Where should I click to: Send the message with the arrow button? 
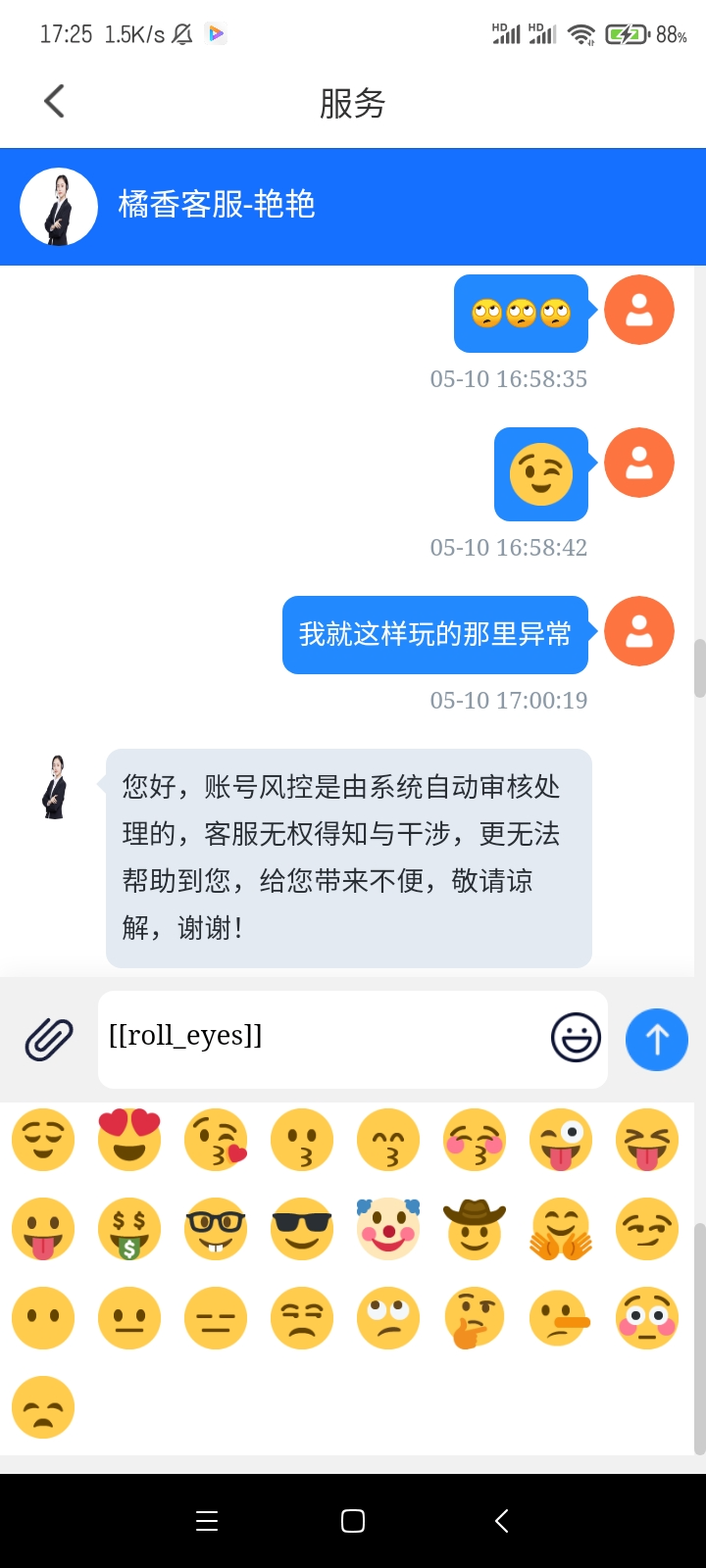656,1039
